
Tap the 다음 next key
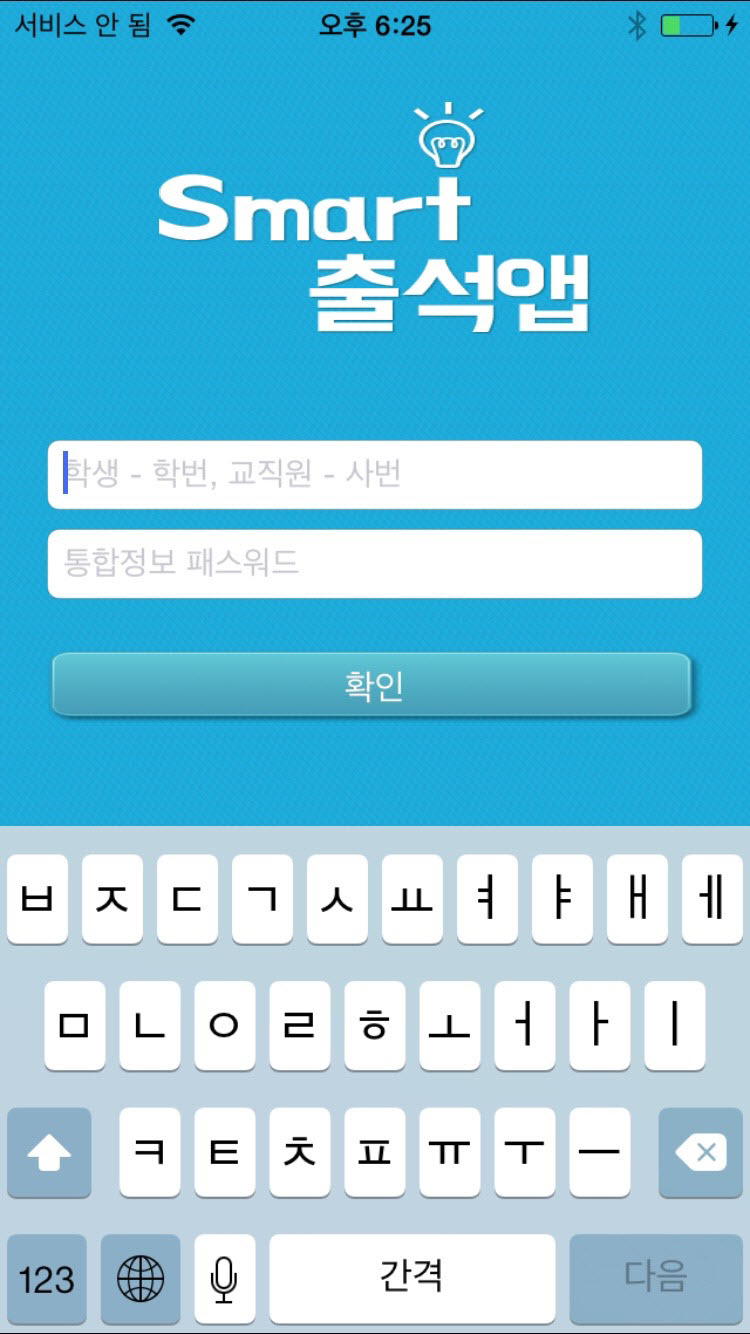(656, 1279)
